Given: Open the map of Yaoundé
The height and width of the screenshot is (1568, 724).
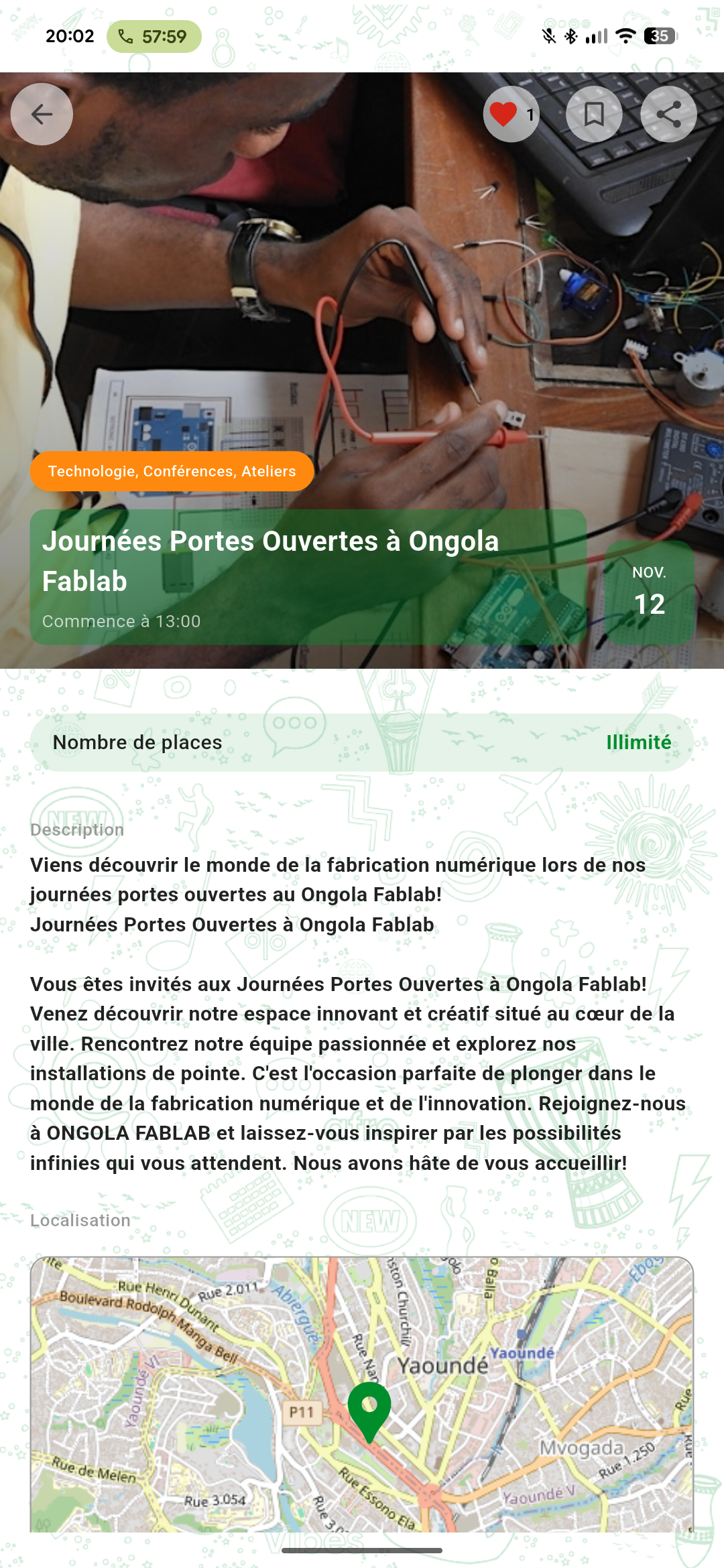Looking at the screenshot, I should [362, 1380].
